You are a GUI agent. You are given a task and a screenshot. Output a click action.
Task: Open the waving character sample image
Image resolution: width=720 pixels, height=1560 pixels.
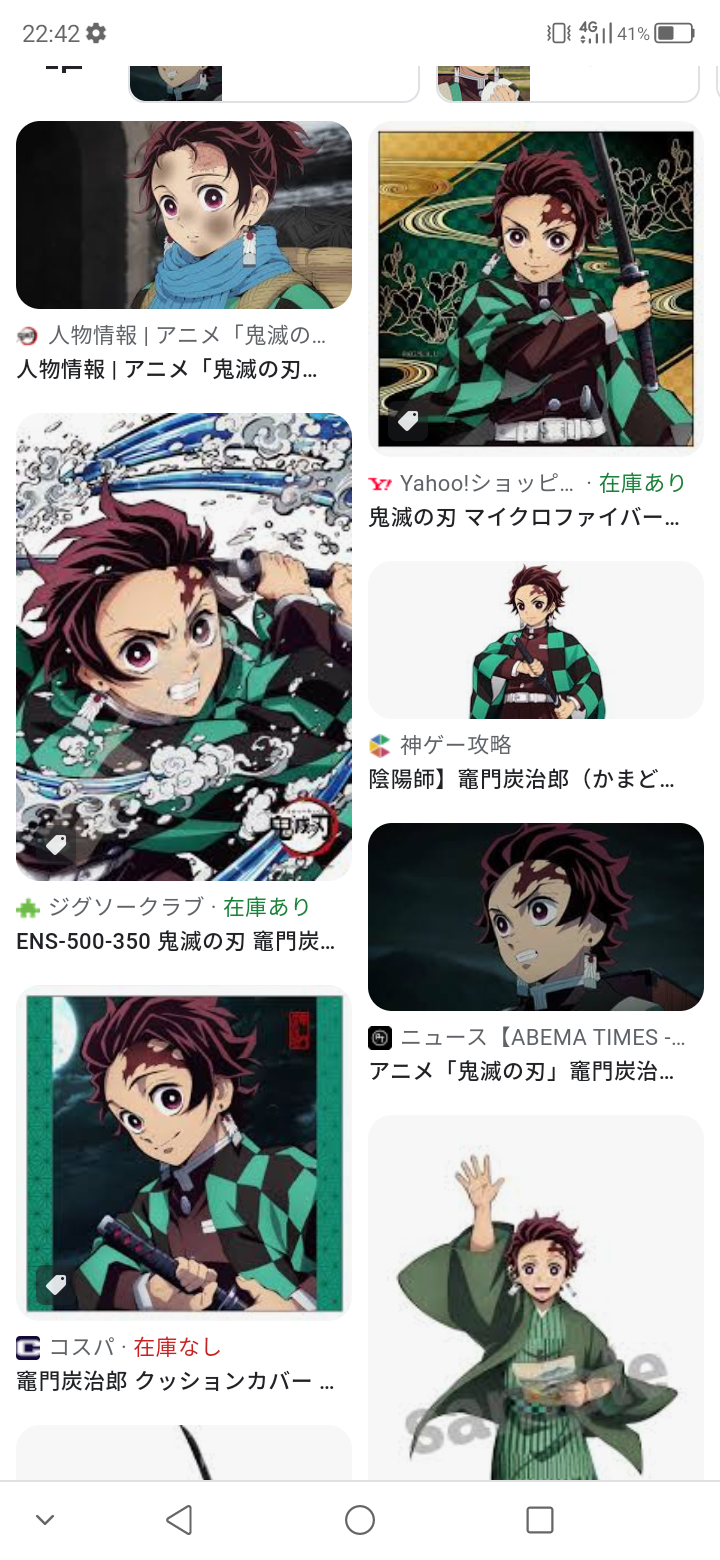[536, 1298]
